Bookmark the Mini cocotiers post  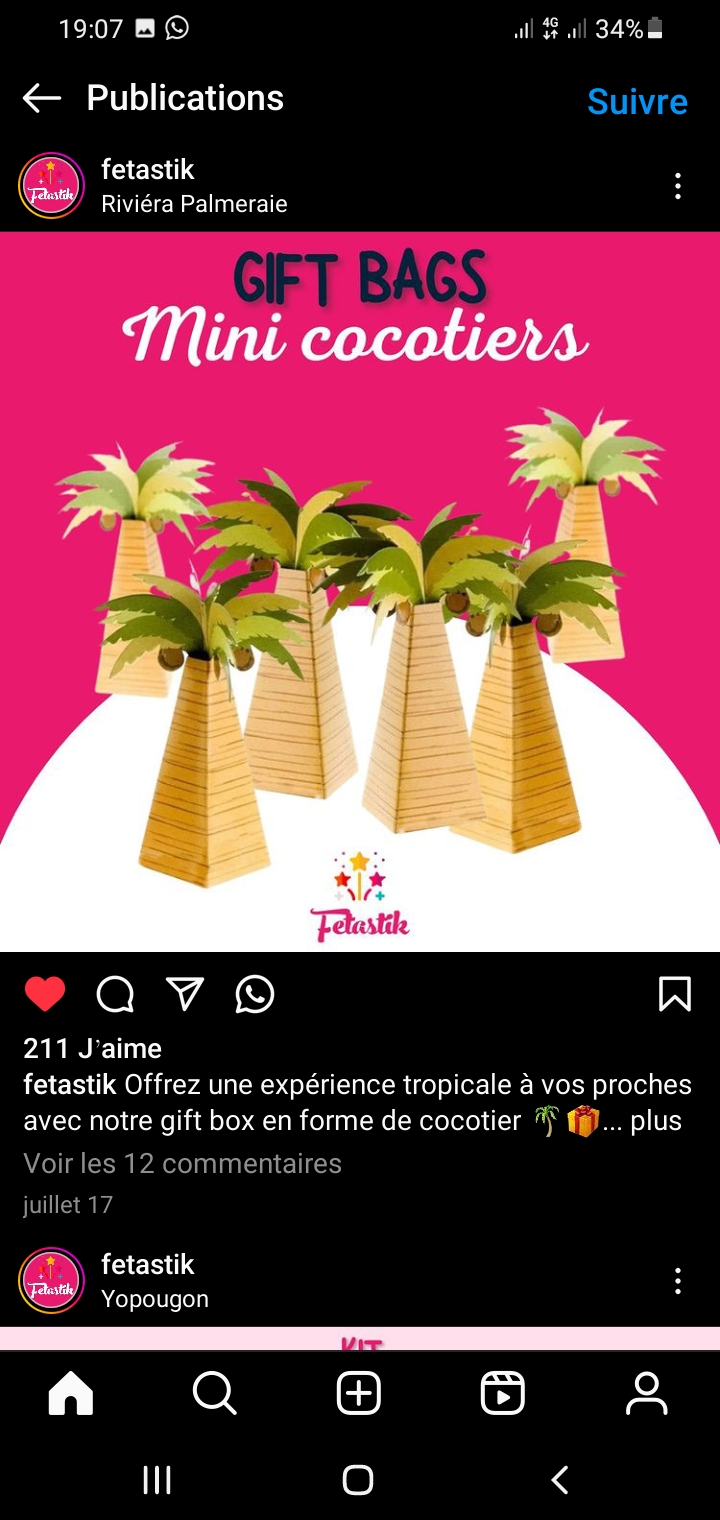tap(675, 994)
